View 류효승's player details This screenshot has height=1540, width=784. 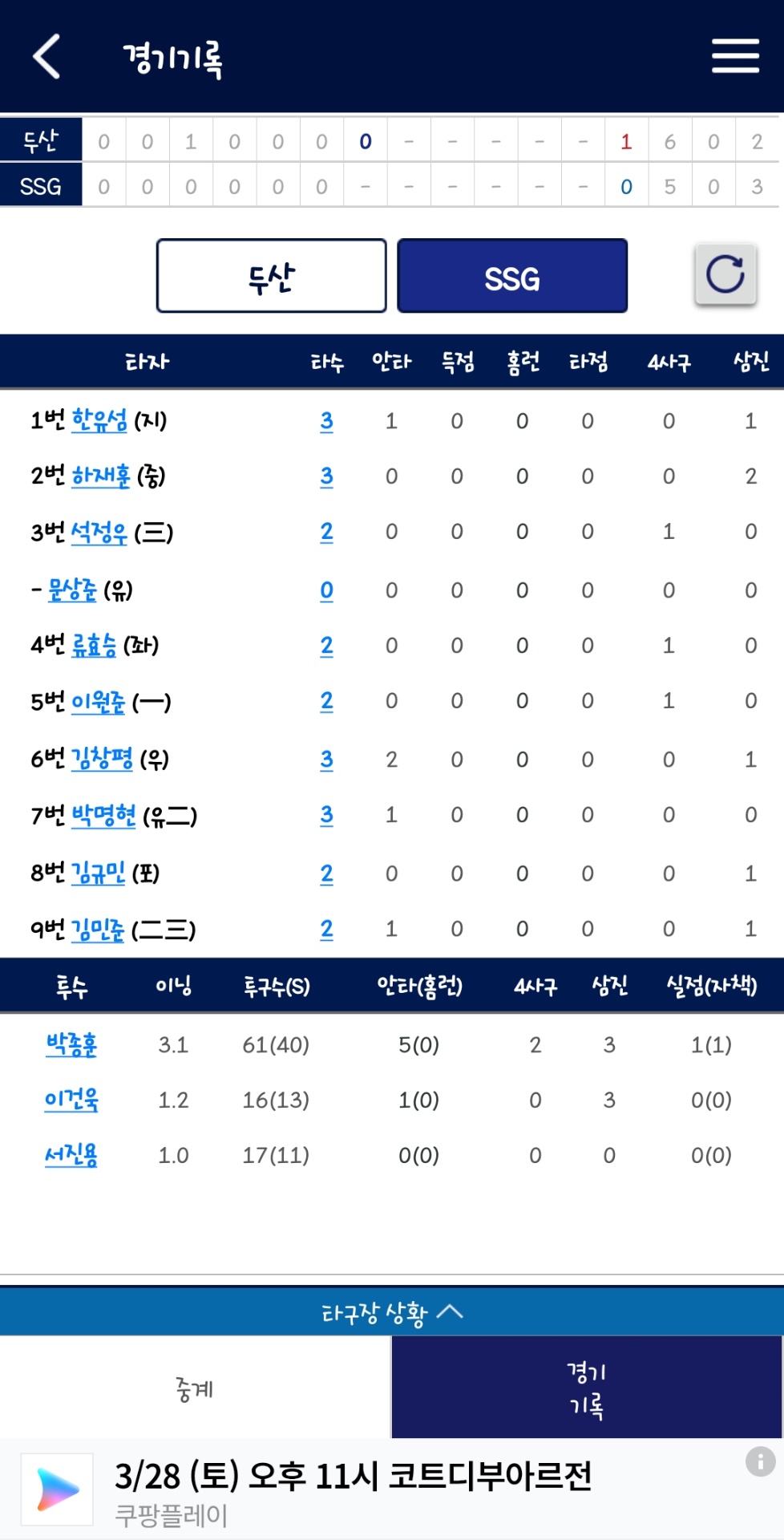pos(94,646)
